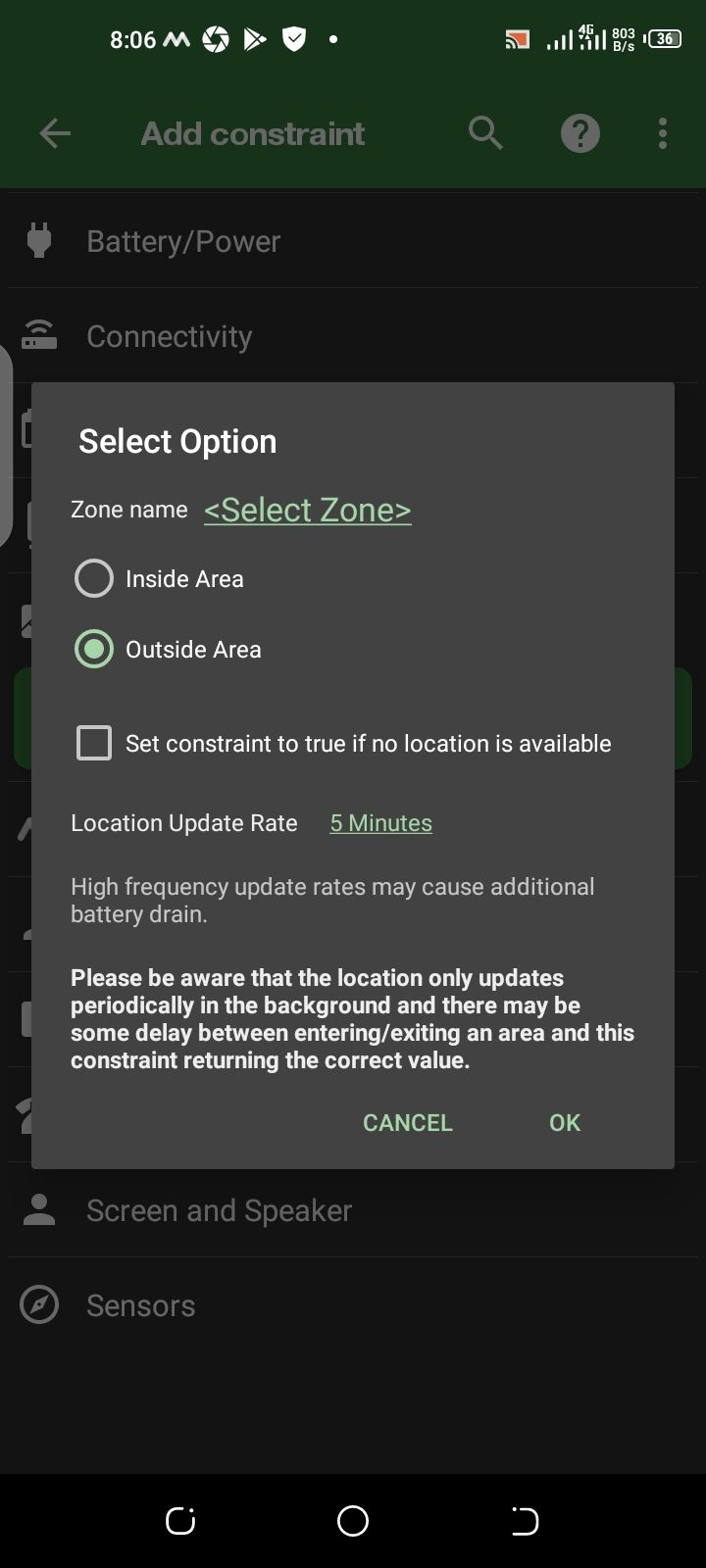706x1568 pixels.
Task: Tap the Select Zone link
Action: [307, 510]
